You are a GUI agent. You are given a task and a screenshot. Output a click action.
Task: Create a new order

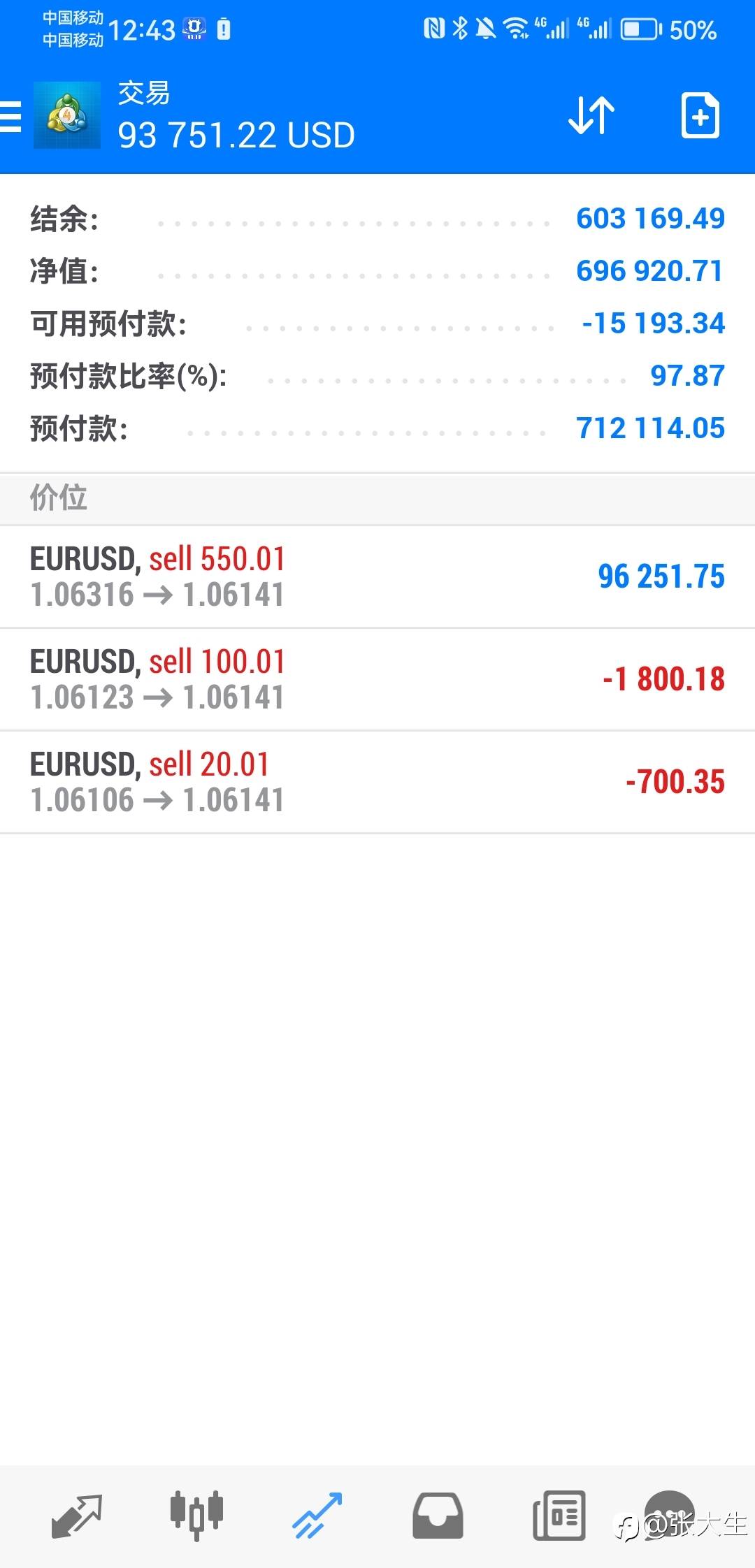point(700,115)
